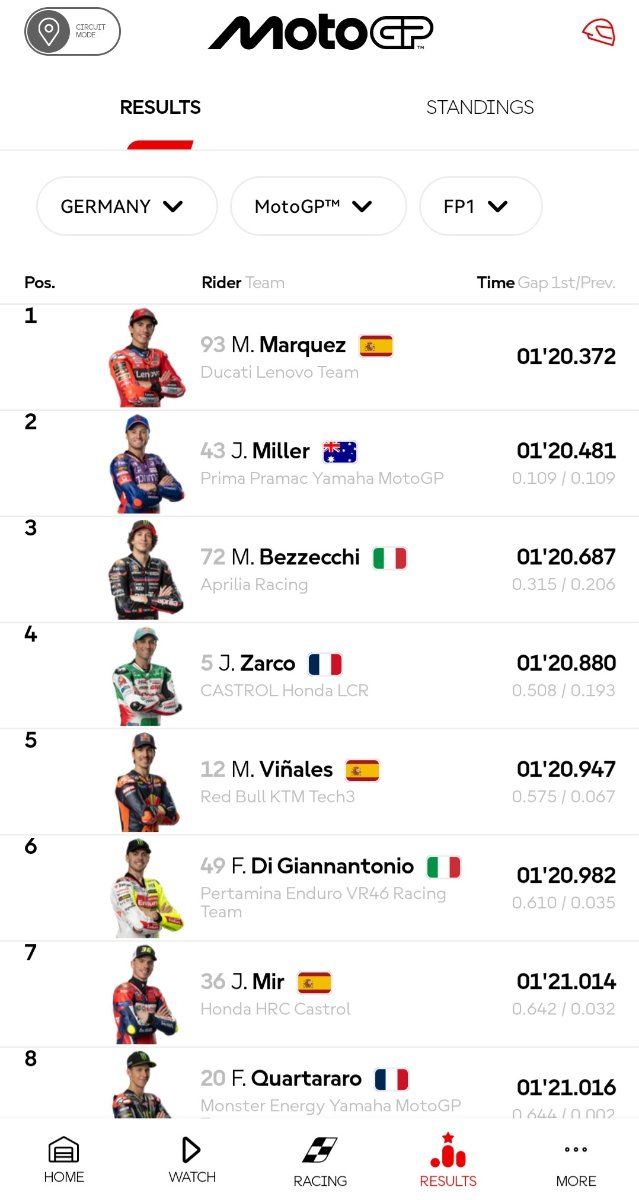Open M. Bezzecchi's entry
639x1200 pixels.
pyautogui.click(x=320, y=569)
